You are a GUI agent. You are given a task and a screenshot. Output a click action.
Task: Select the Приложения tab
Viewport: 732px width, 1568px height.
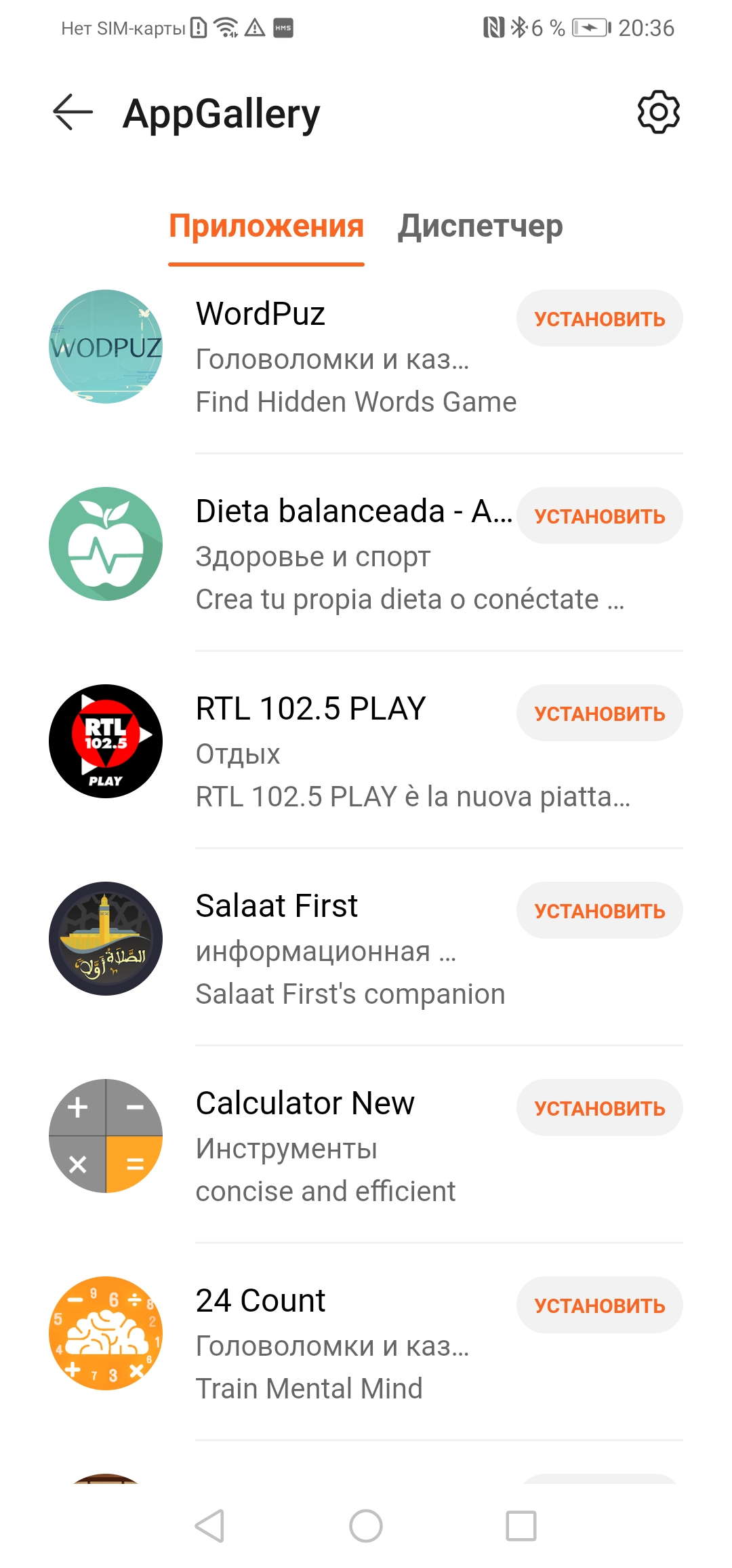[266, 227]
